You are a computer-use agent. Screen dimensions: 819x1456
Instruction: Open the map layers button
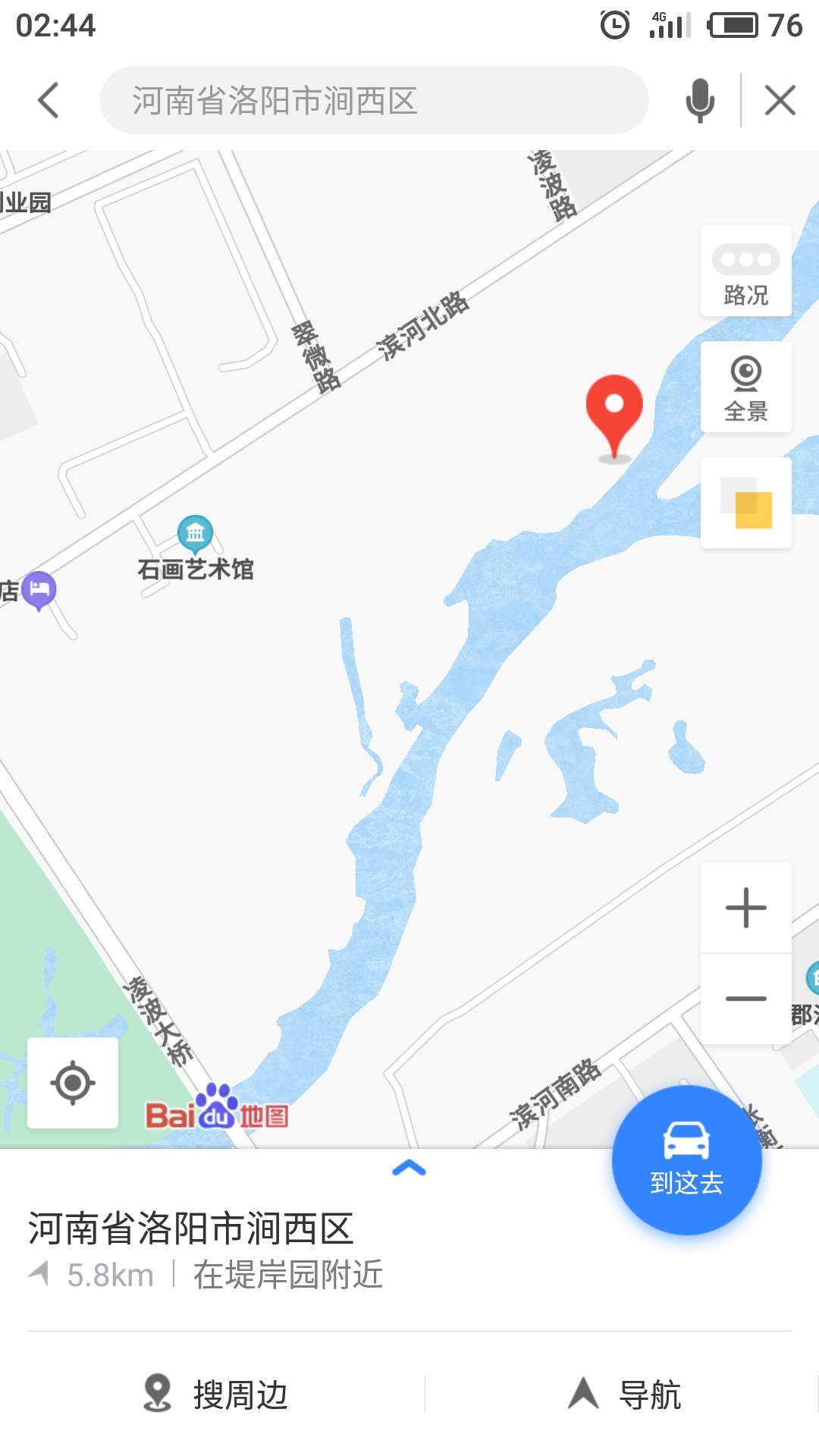[x=746, y=503]
